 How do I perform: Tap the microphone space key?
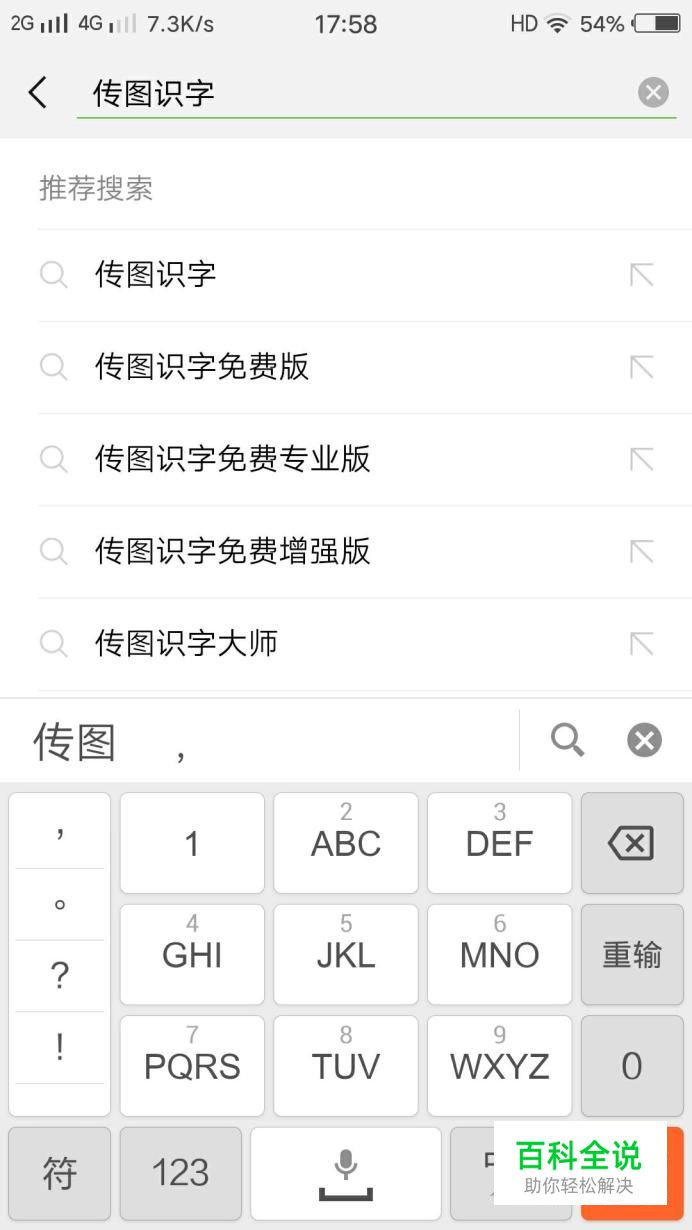click(x=346, y=1172)
